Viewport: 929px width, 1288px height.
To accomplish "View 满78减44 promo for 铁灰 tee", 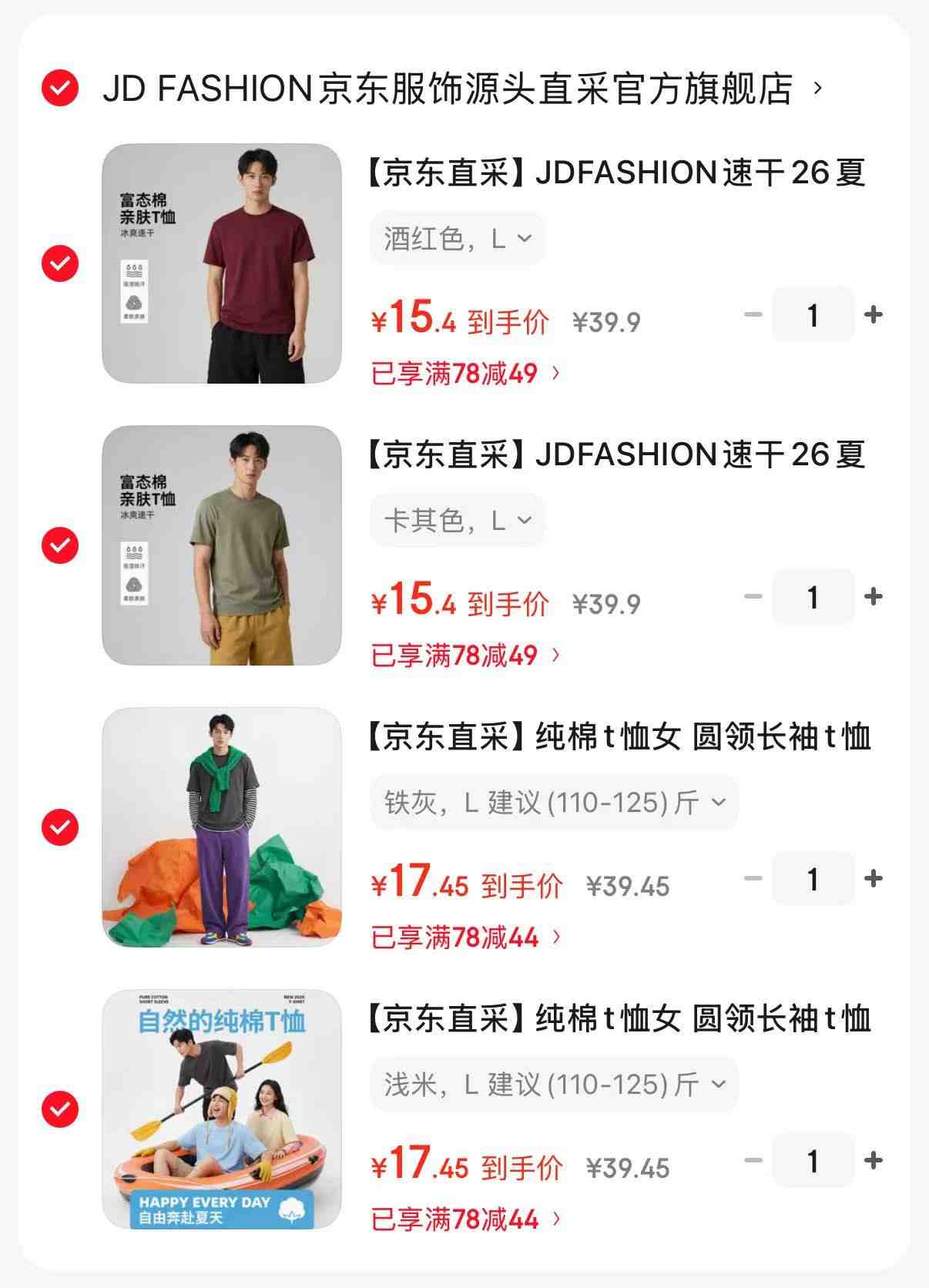I will (465, 938).
